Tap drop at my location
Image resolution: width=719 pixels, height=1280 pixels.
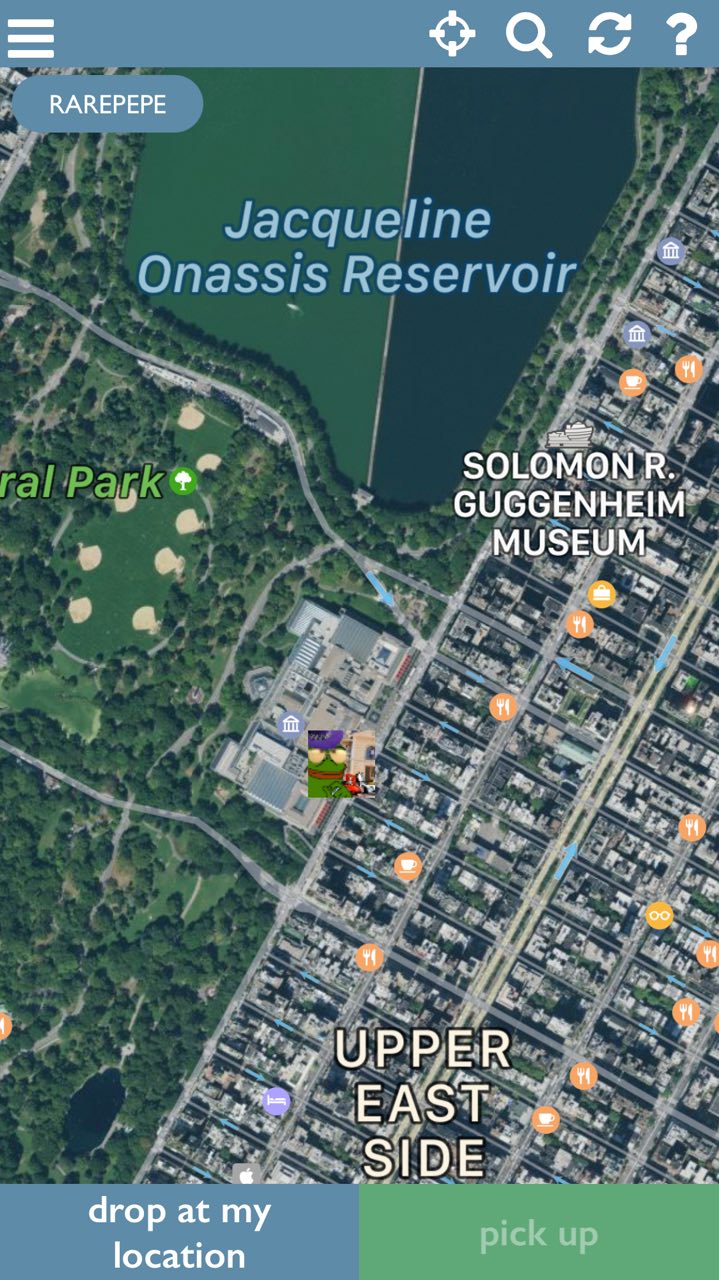click(x=180, y=1232)
